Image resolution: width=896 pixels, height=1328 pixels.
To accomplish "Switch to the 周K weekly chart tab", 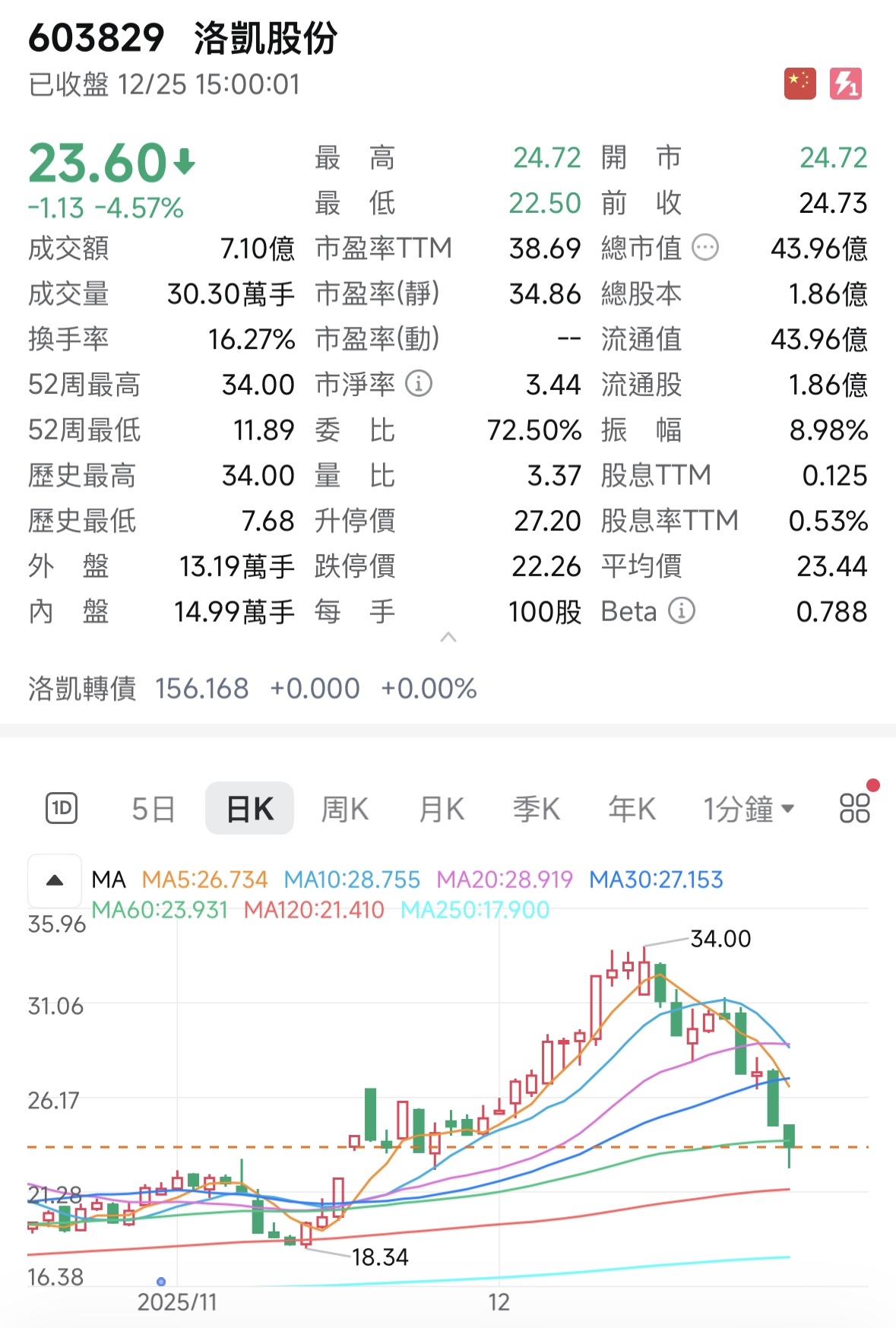I will 344,808.
